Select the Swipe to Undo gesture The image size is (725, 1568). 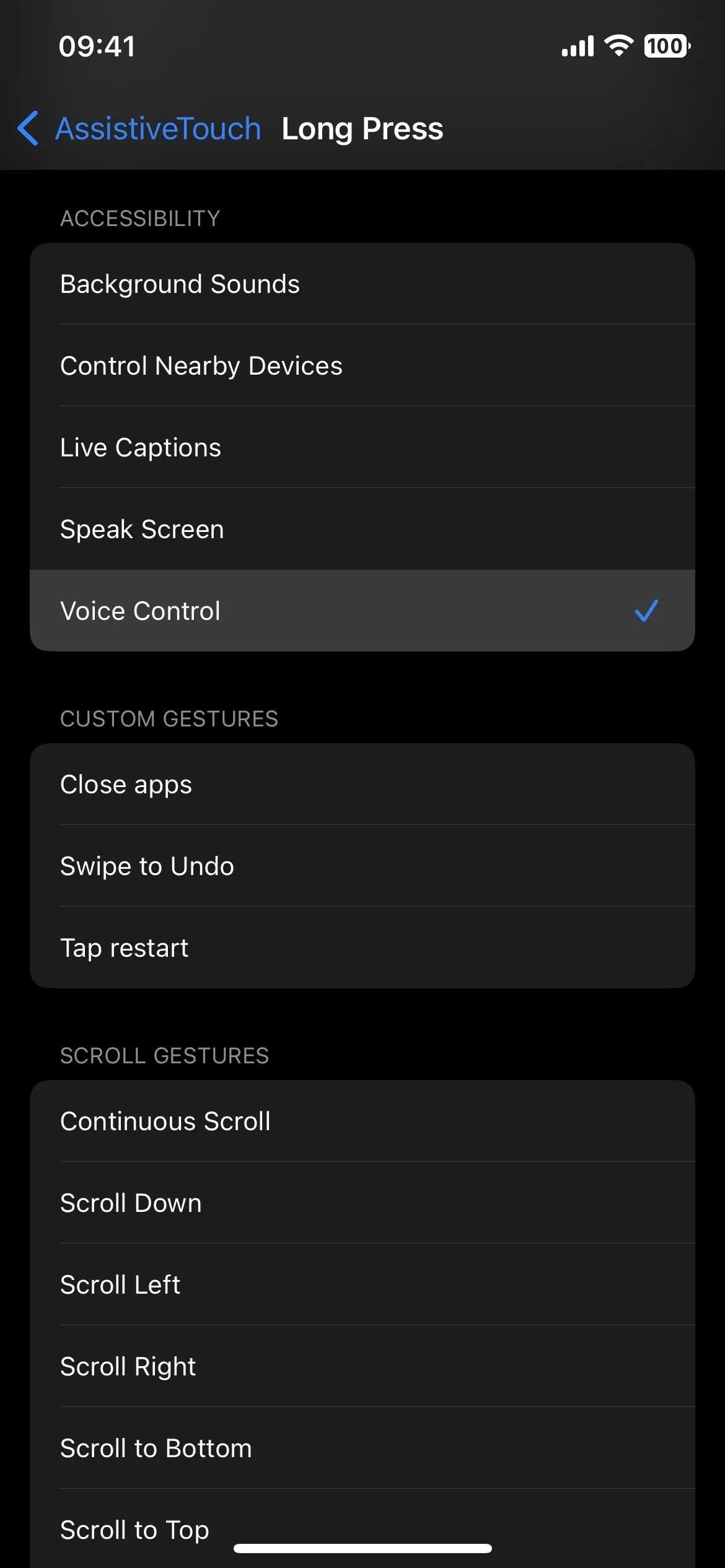coord(362,866)
